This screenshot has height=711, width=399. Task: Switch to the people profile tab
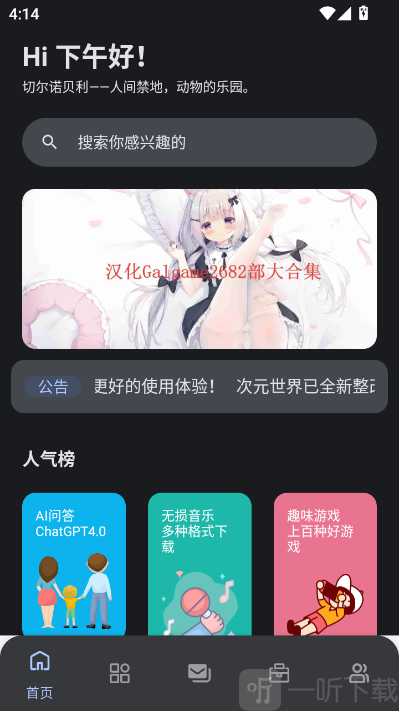coord(359,673)
